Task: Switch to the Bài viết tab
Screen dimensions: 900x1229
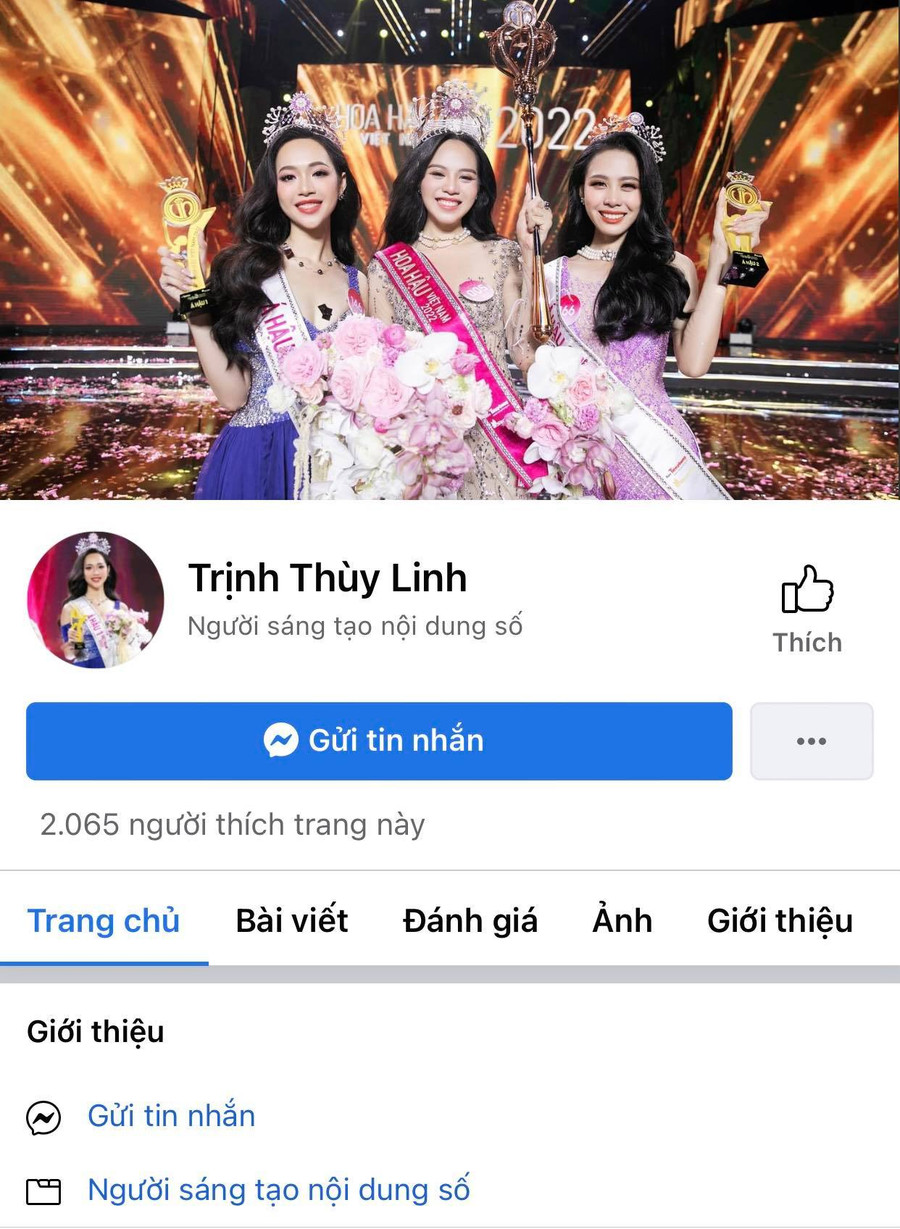Action: [x=292, y=921]
